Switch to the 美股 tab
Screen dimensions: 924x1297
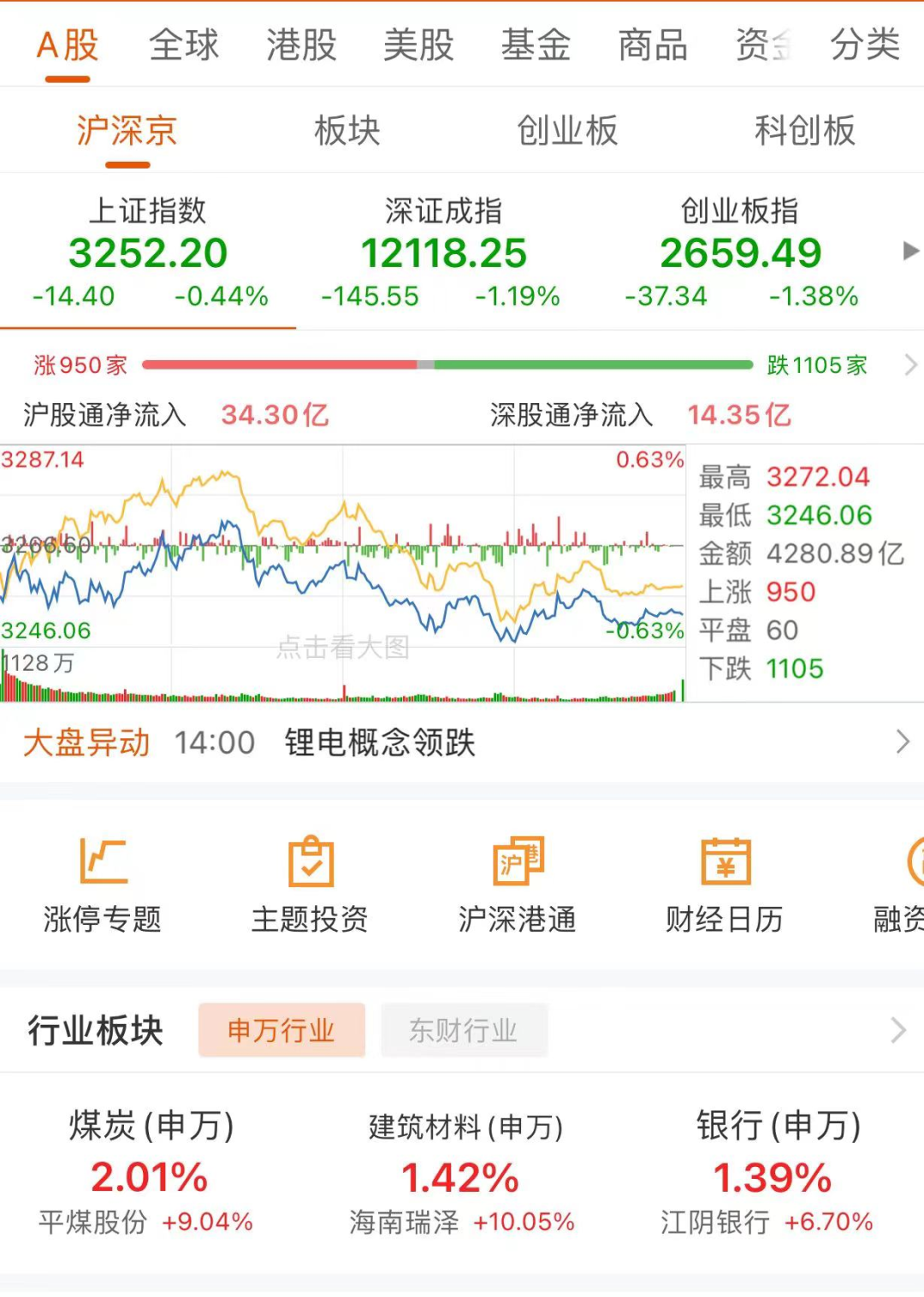419,47
